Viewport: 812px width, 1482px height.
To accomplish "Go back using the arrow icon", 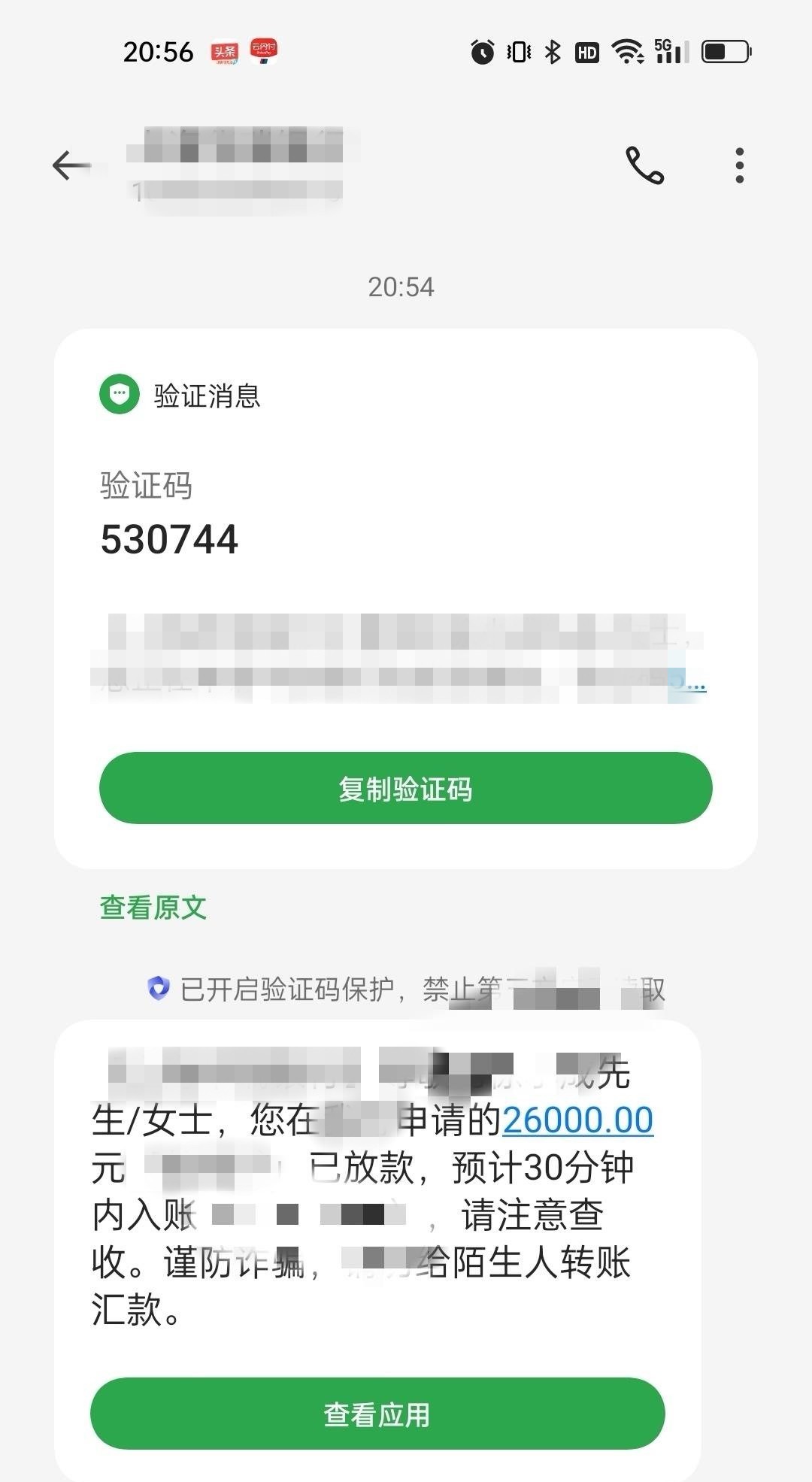I will (71, 165).
